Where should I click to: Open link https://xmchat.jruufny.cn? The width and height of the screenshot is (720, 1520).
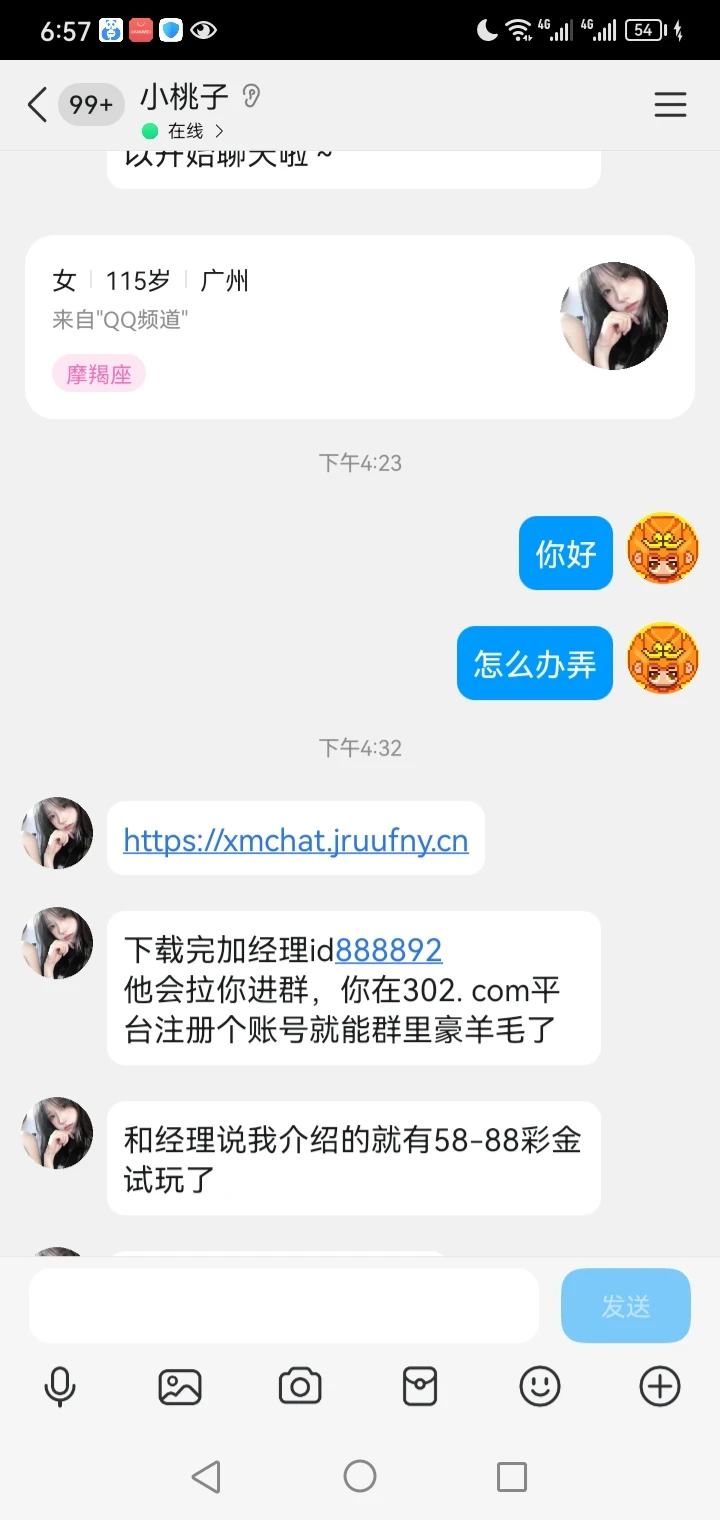coord(295,840)
